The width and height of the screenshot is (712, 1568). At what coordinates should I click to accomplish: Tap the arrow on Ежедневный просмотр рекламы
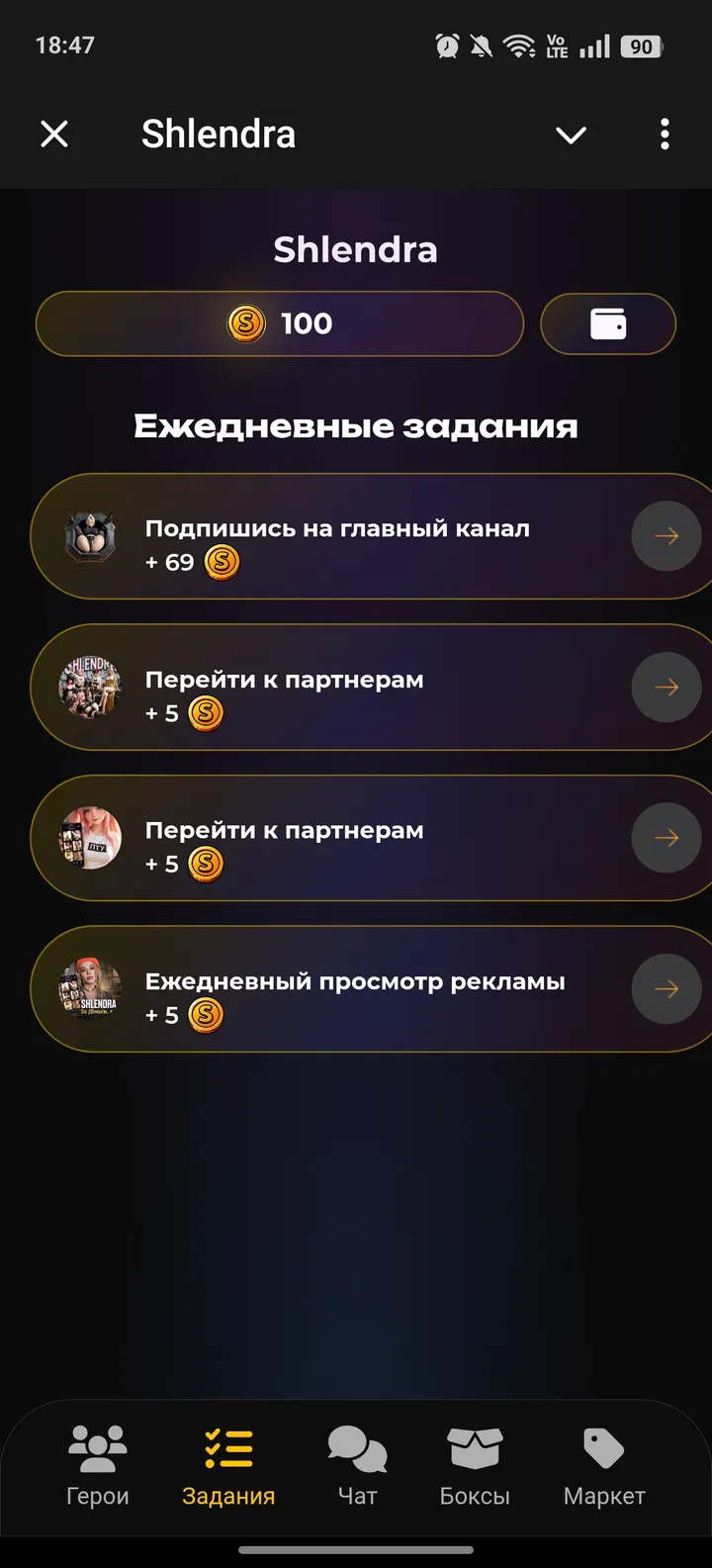pos(667,988)
